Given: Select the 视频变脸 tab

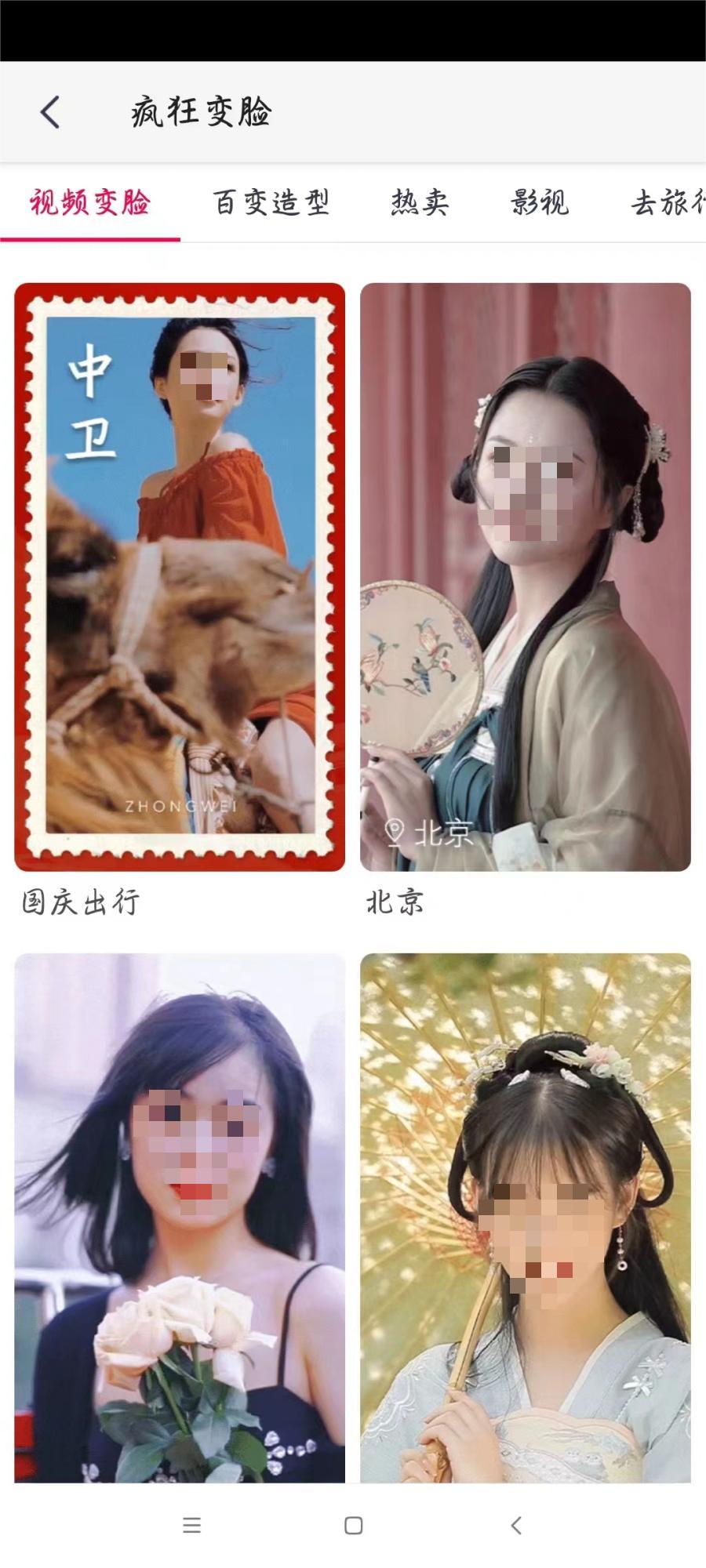Looking at the screenshot, I should (x=90, y=203).
